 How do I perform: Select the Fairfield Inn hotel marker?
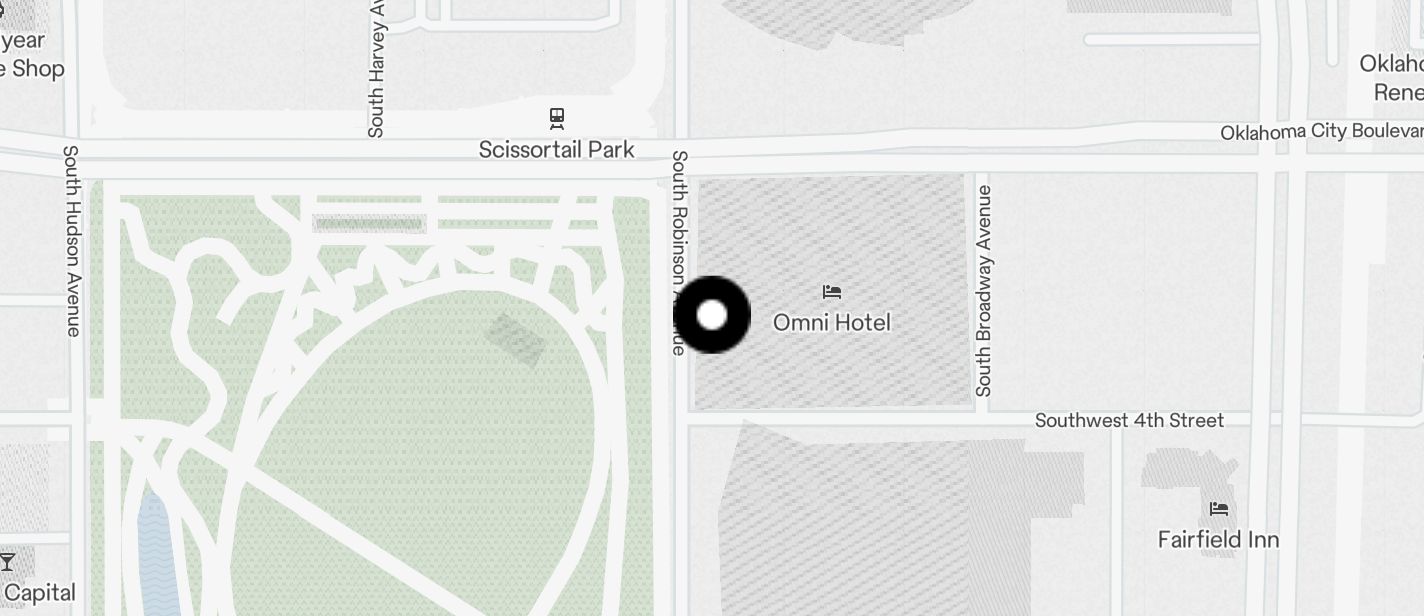pos(1218,510)
